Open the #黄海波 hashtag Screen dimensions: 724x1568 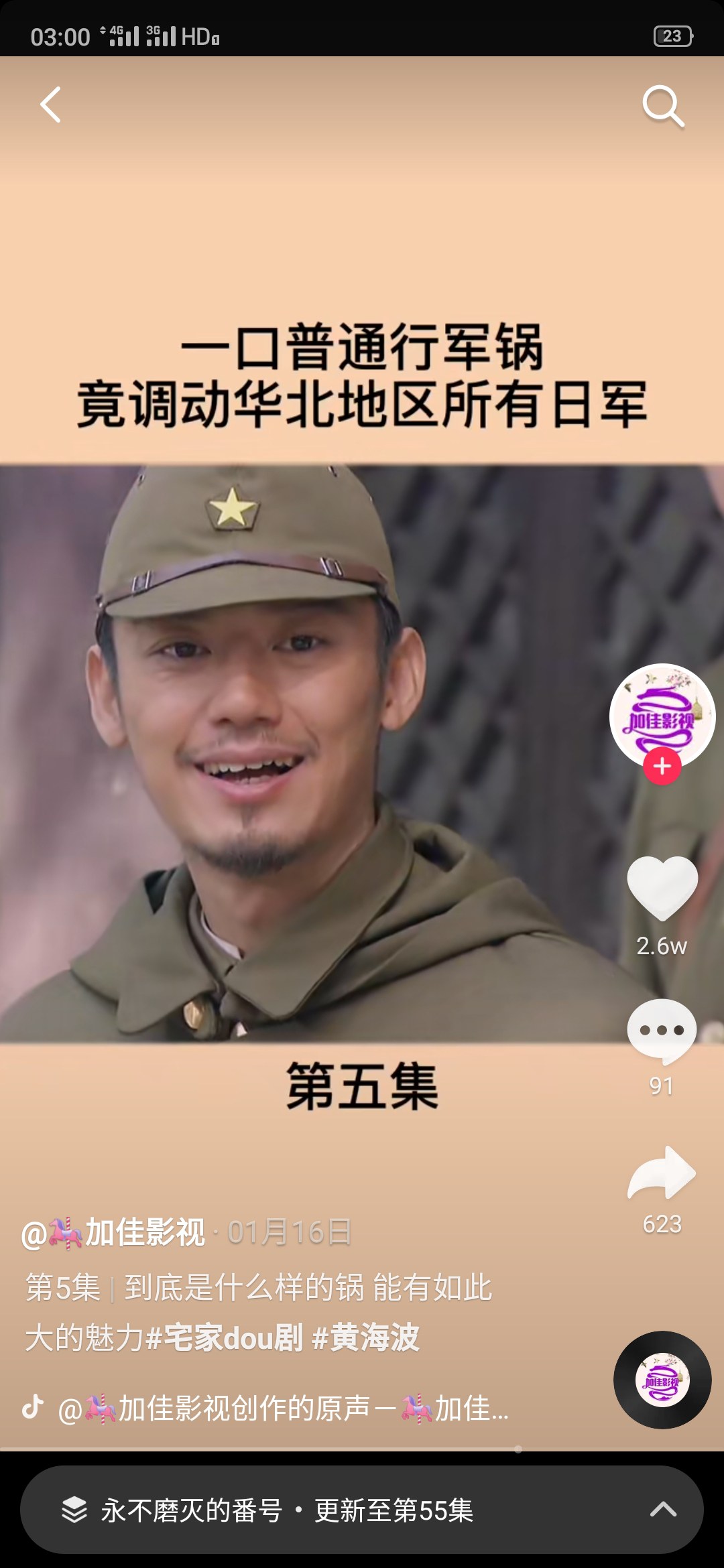(366, 1337)
